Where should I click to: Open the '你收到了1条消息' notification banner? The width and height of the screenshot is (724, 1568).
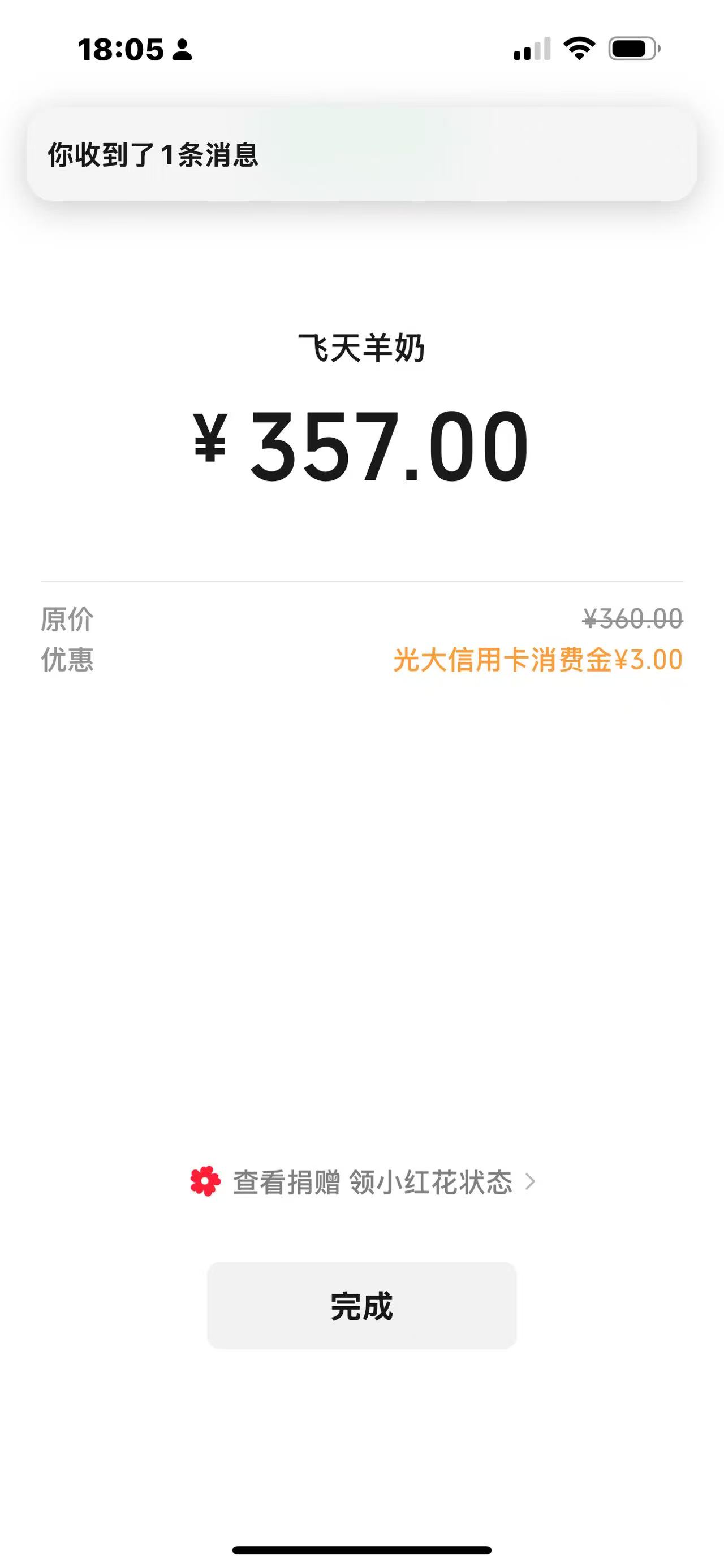pyautogui.click(x=361, y=155)
